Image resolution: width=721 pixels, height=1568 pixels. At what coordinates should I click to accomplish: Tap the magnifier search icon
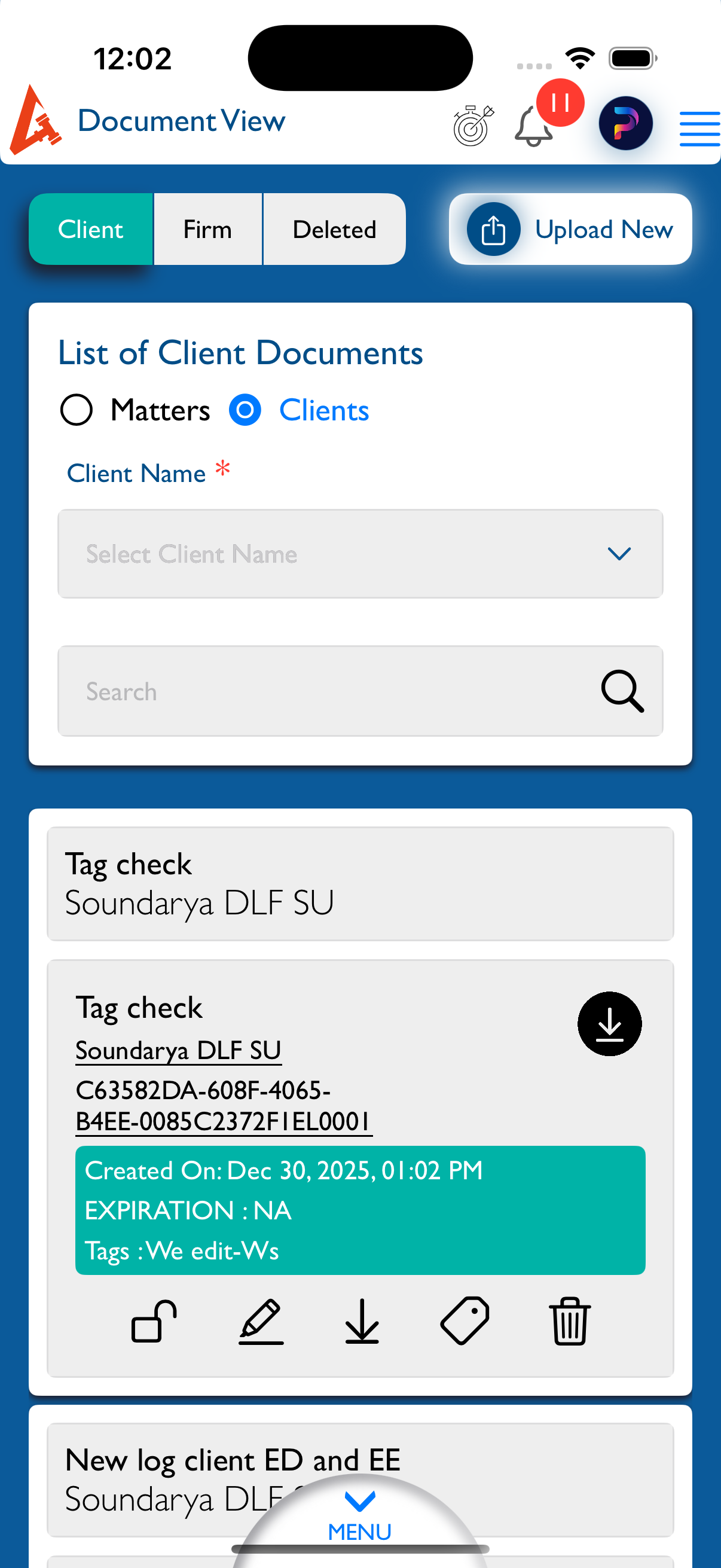click(x=622, y=691)
